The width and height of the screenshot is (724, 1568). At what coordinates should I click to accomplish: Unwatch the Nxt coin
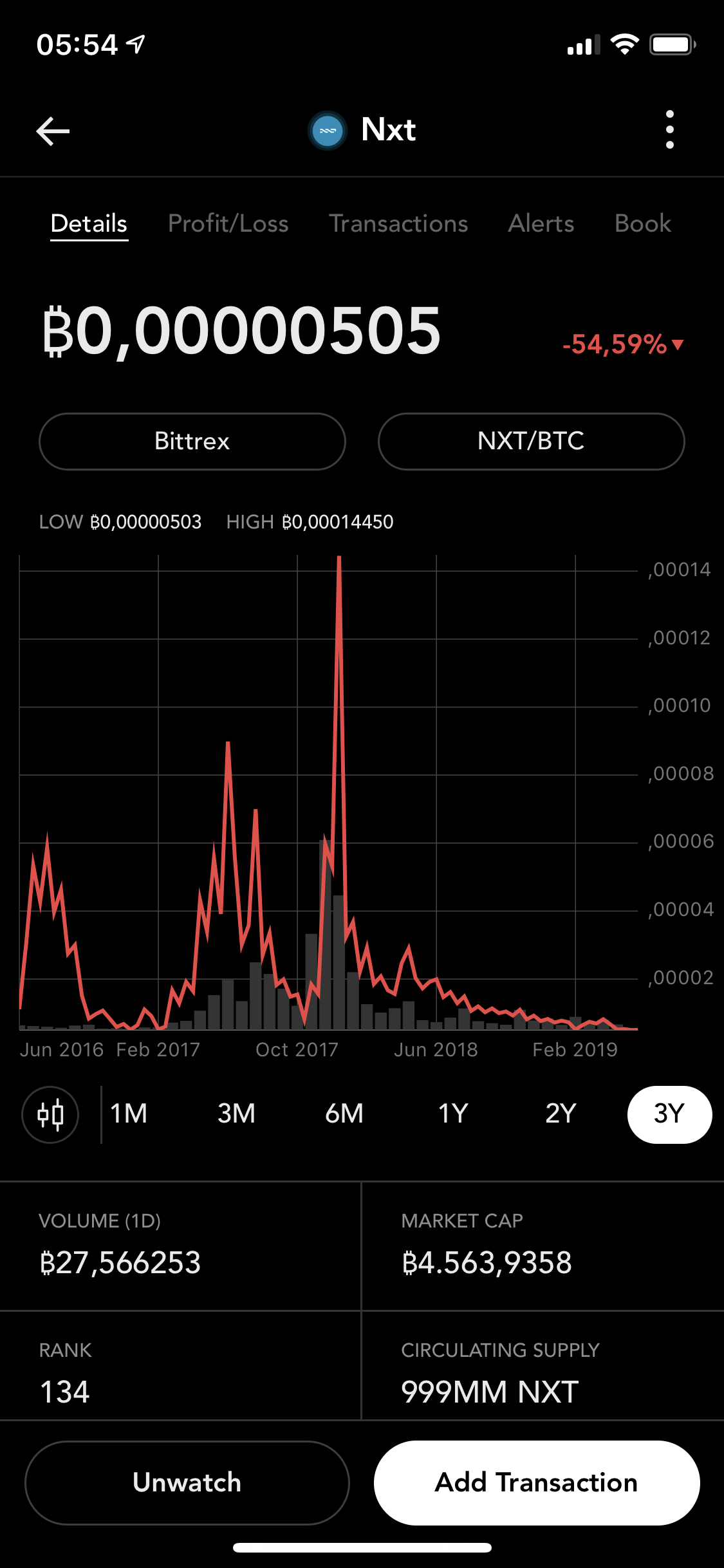tap(187, 1482)
